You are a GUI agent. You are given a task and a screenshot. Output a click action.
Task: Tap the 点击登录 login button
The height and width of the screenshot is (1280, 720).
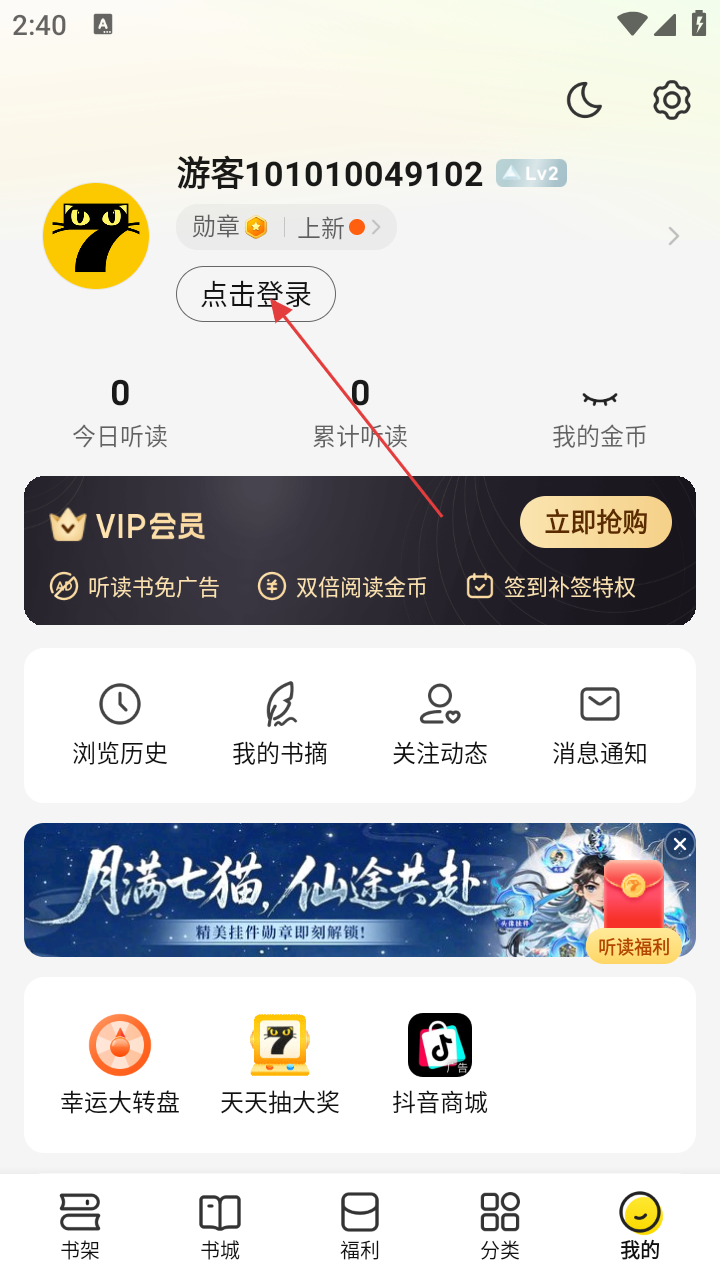point(256,294)
